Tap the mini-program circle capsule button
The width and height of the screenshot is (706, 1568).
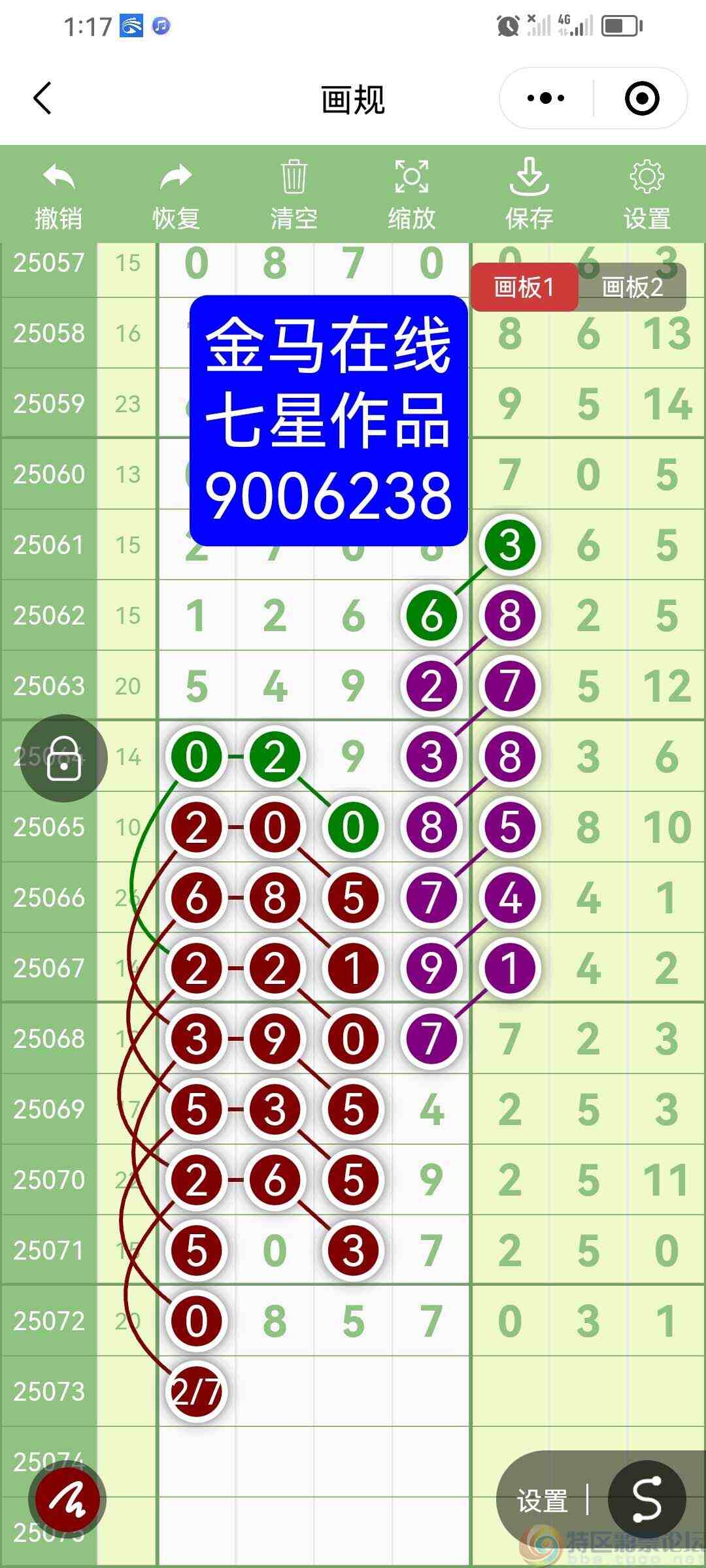click(x=643, y=98)
